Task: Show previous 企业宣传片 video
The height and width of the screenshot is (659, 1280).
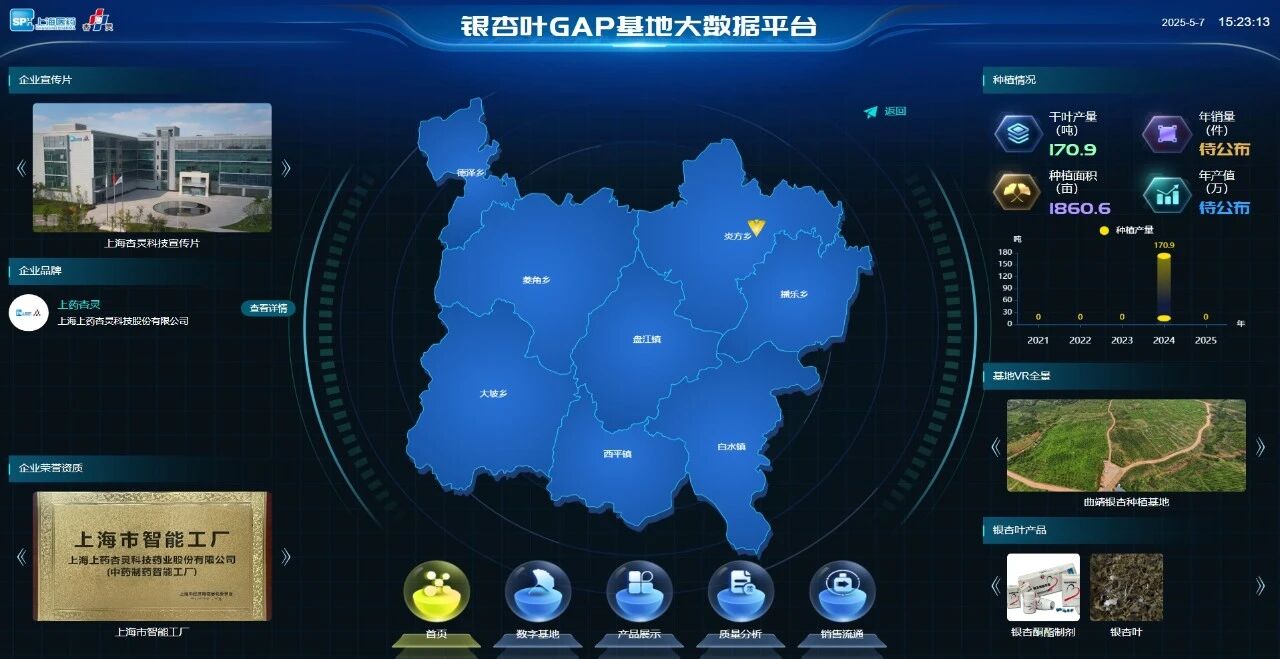Action: point(21,168)
